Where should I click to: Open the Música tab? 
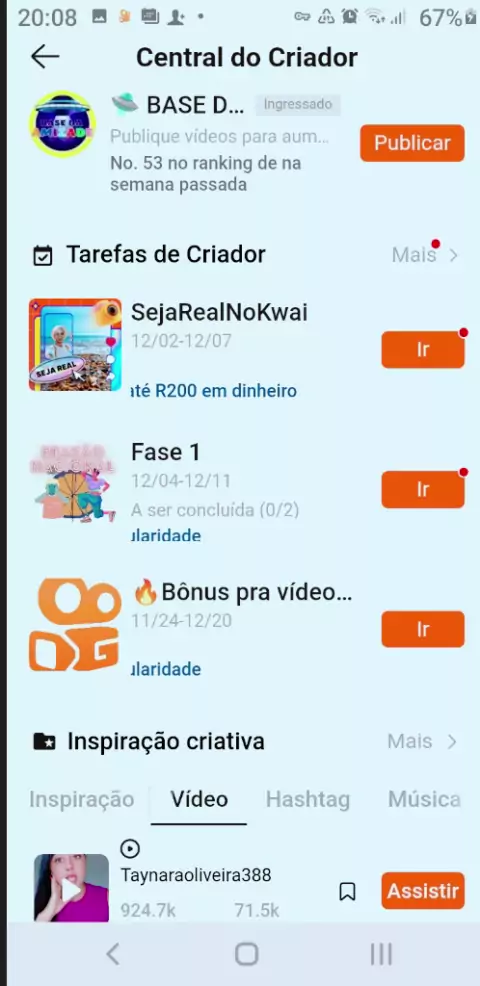tap(424, 799)
